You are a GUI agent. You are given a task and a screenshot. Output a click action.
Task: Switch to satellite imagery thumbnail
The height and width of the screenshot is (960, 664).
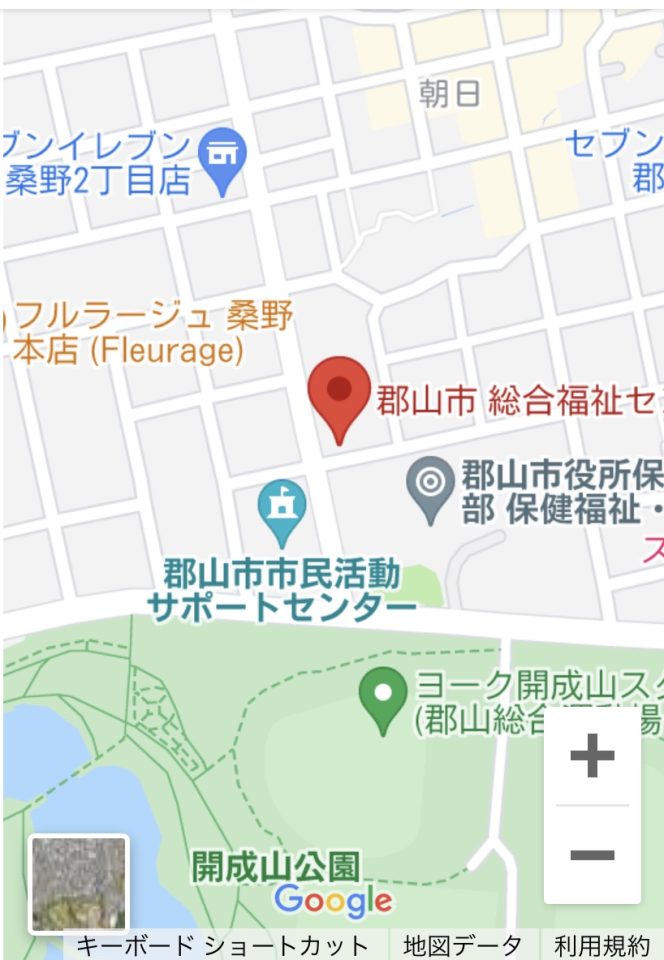(x=79, y=884)
